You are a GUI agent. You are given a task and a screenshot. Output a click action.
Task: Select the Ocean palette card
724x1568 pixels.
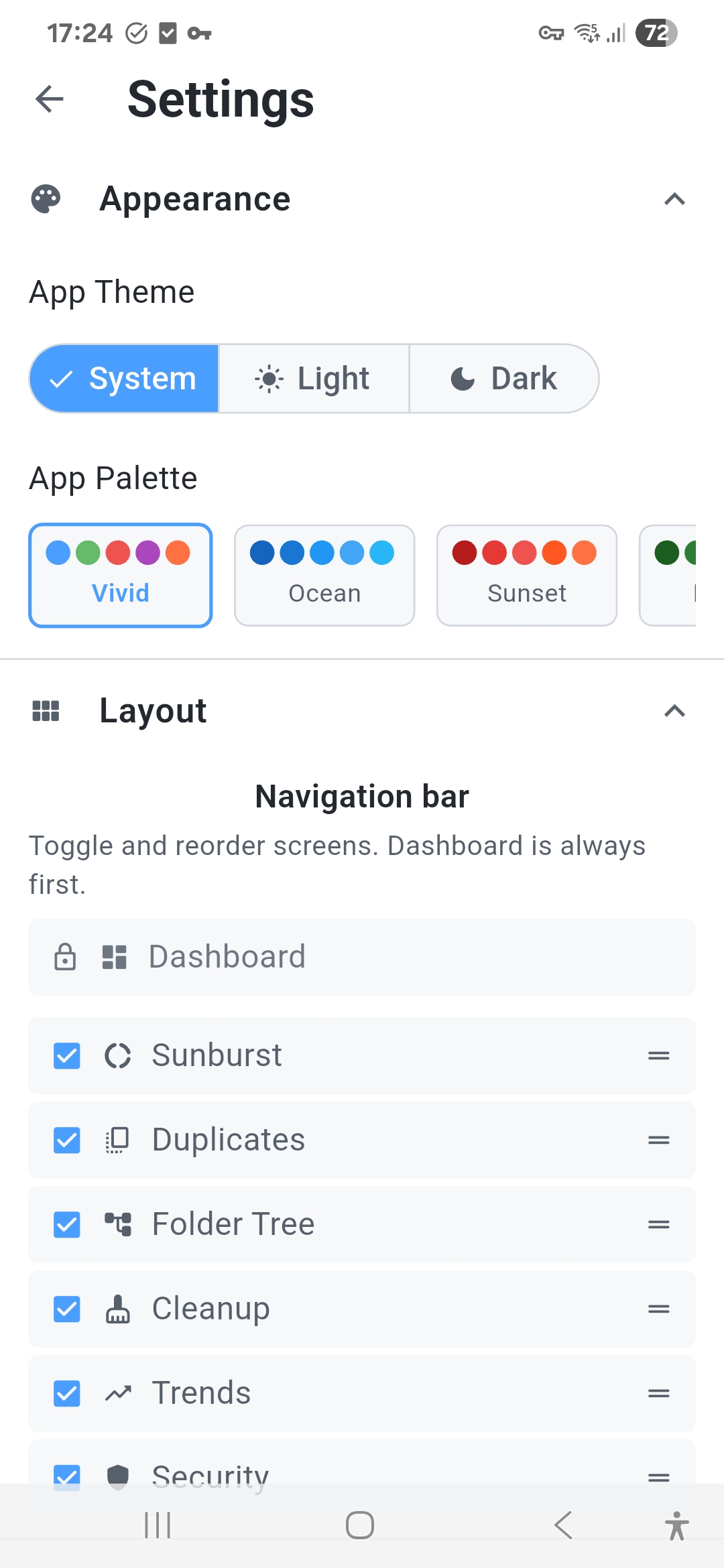[324, 574]
